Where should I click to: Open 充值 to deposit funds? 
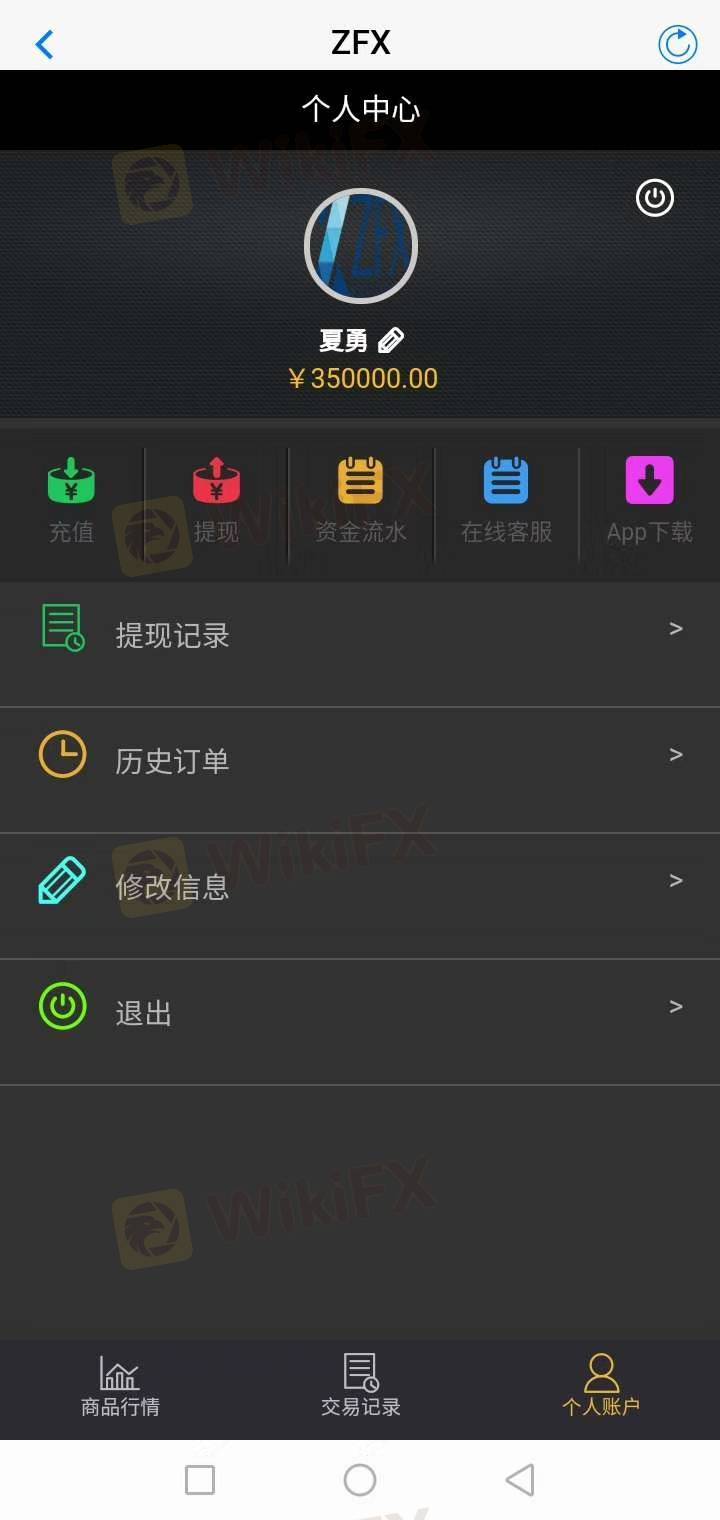pos(71,499)
